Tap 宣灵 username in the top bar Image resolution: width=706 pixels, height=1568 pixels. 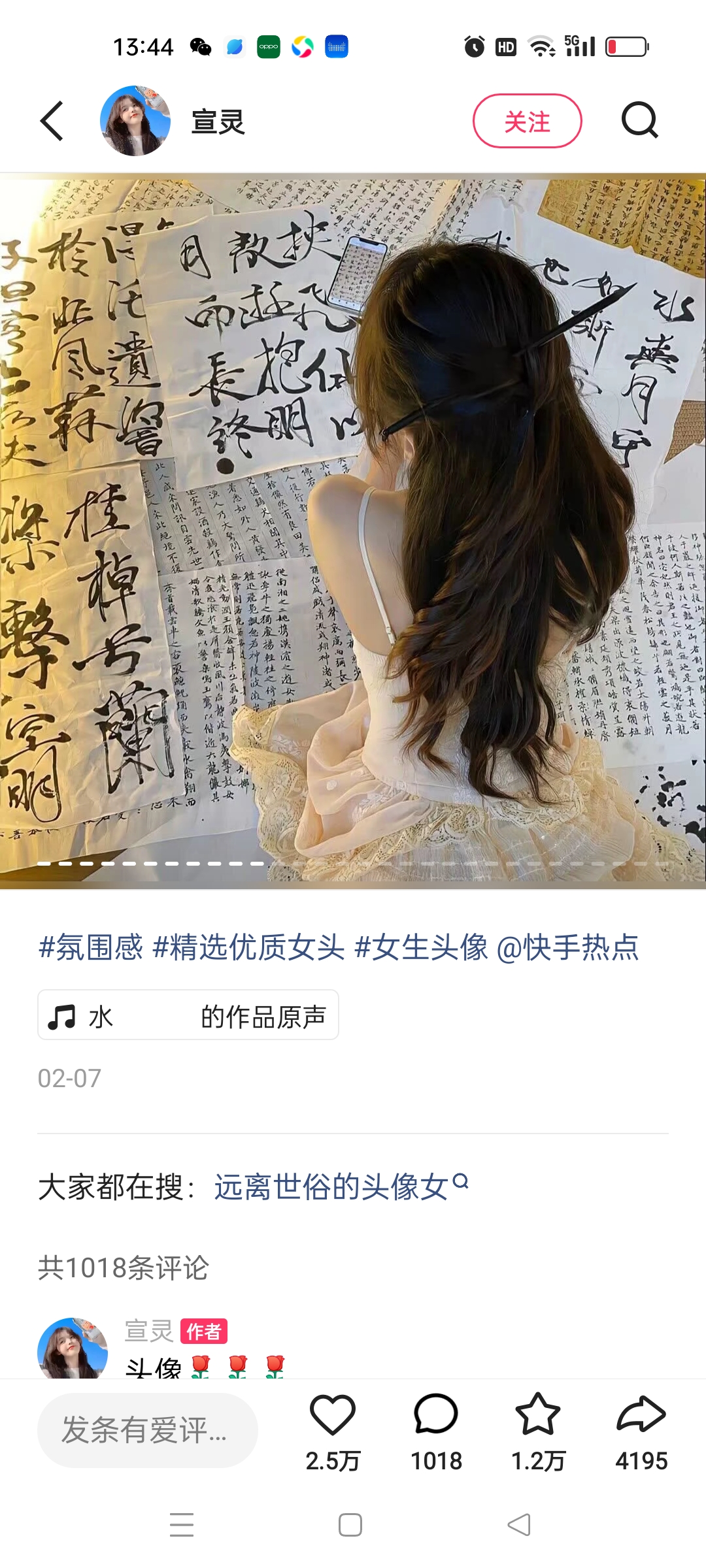pyautogui.click(x=215, y=122)
